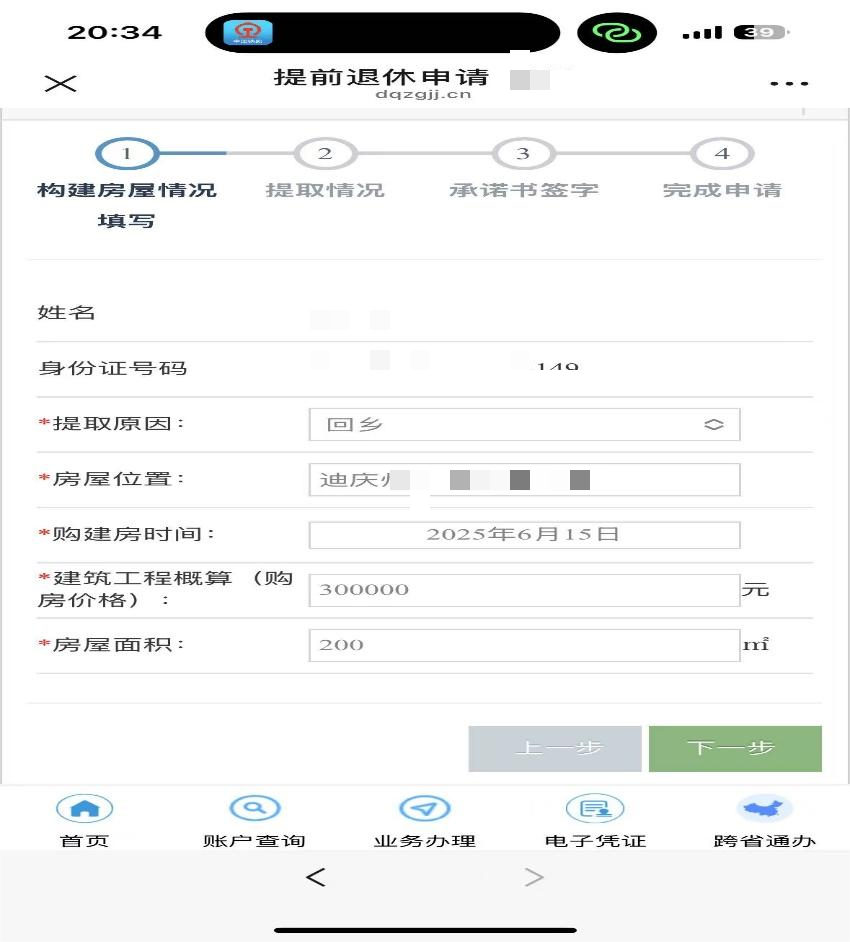The height and width of the screenshot is (942, 850).
Task: Edit the 建筑工程概算 price field
Action: [524, 590]
